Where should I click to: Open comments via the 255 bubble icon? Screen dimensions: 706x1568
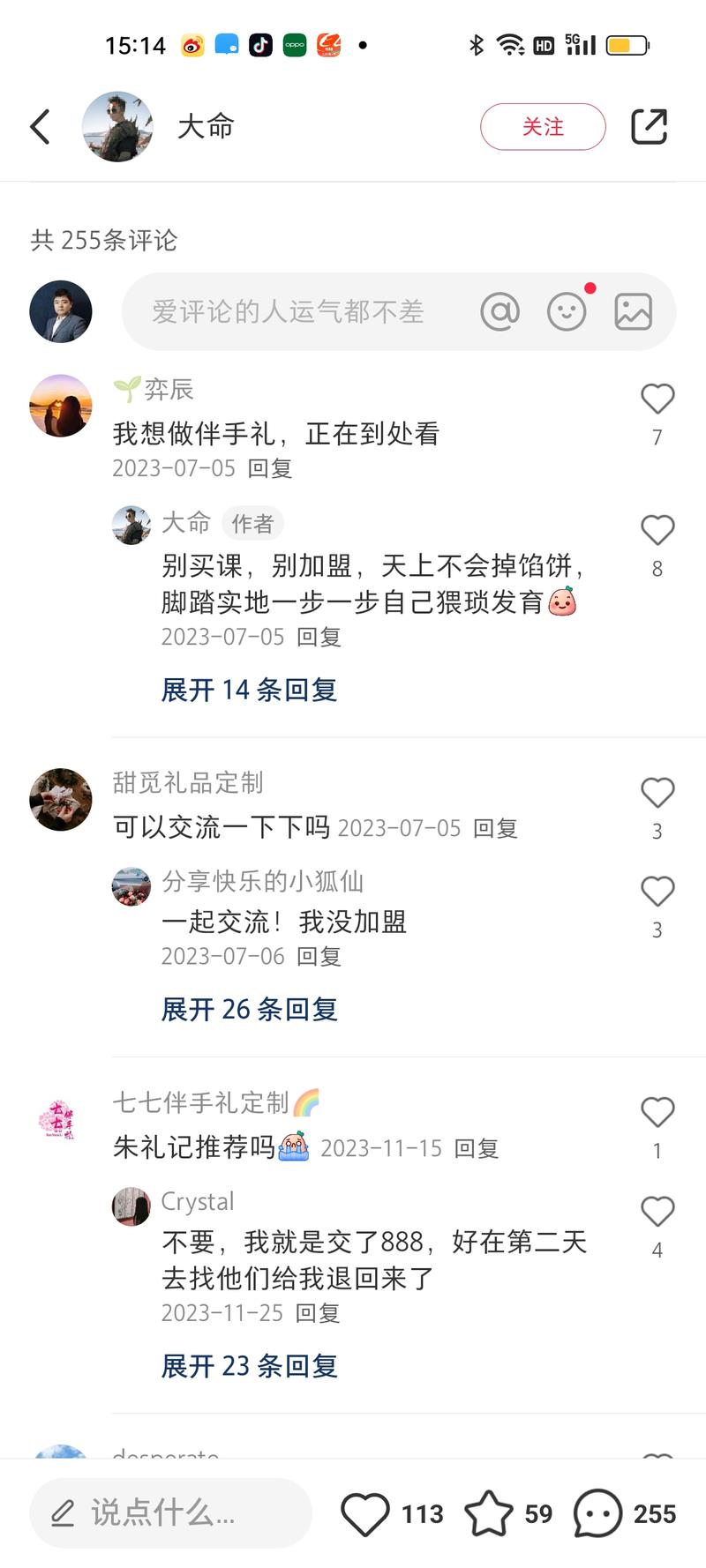(597, 1514)
